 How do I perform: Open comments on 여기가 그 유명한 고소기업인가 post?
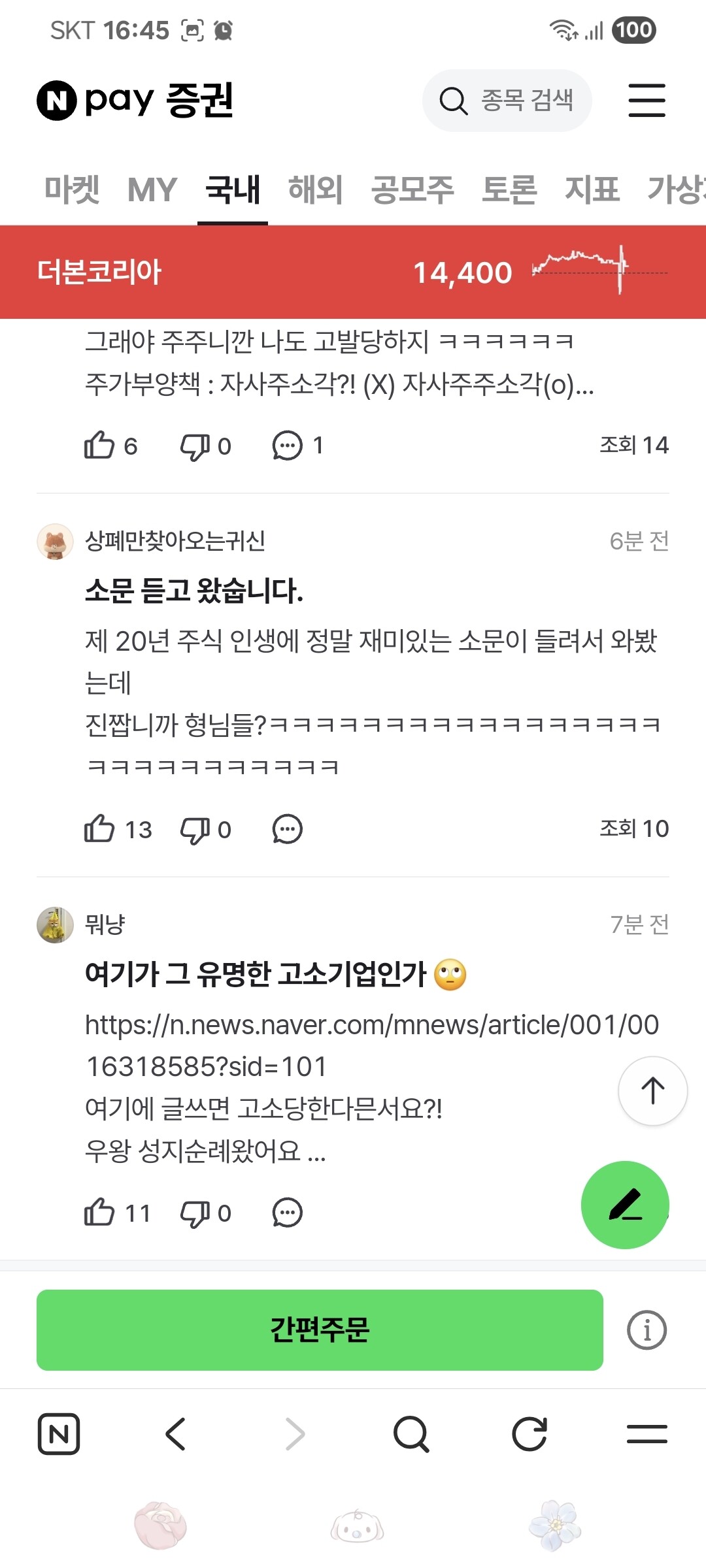pos(288,1213)
